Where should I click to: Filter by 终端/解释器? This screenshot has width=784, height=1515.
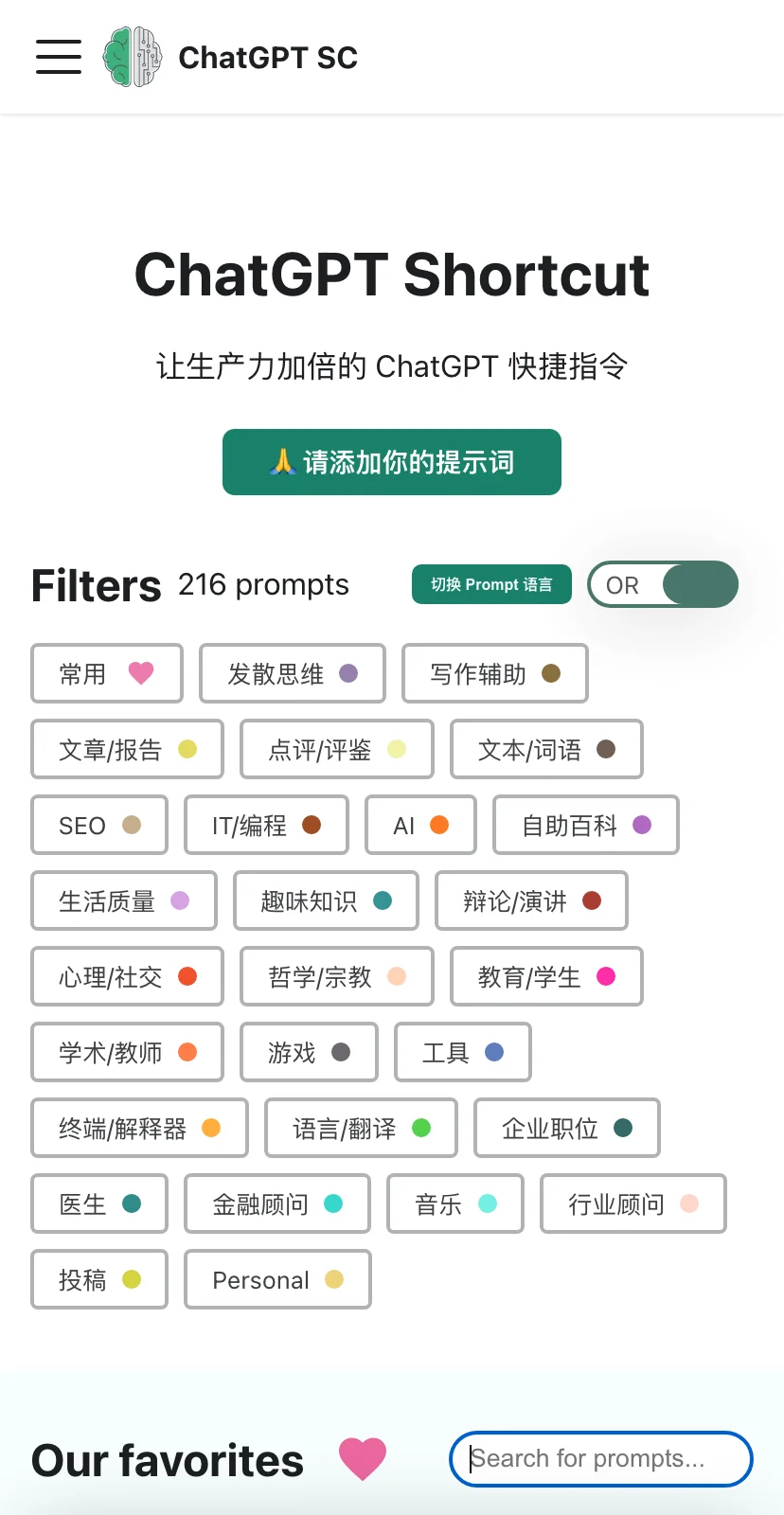click(140, 1128)
